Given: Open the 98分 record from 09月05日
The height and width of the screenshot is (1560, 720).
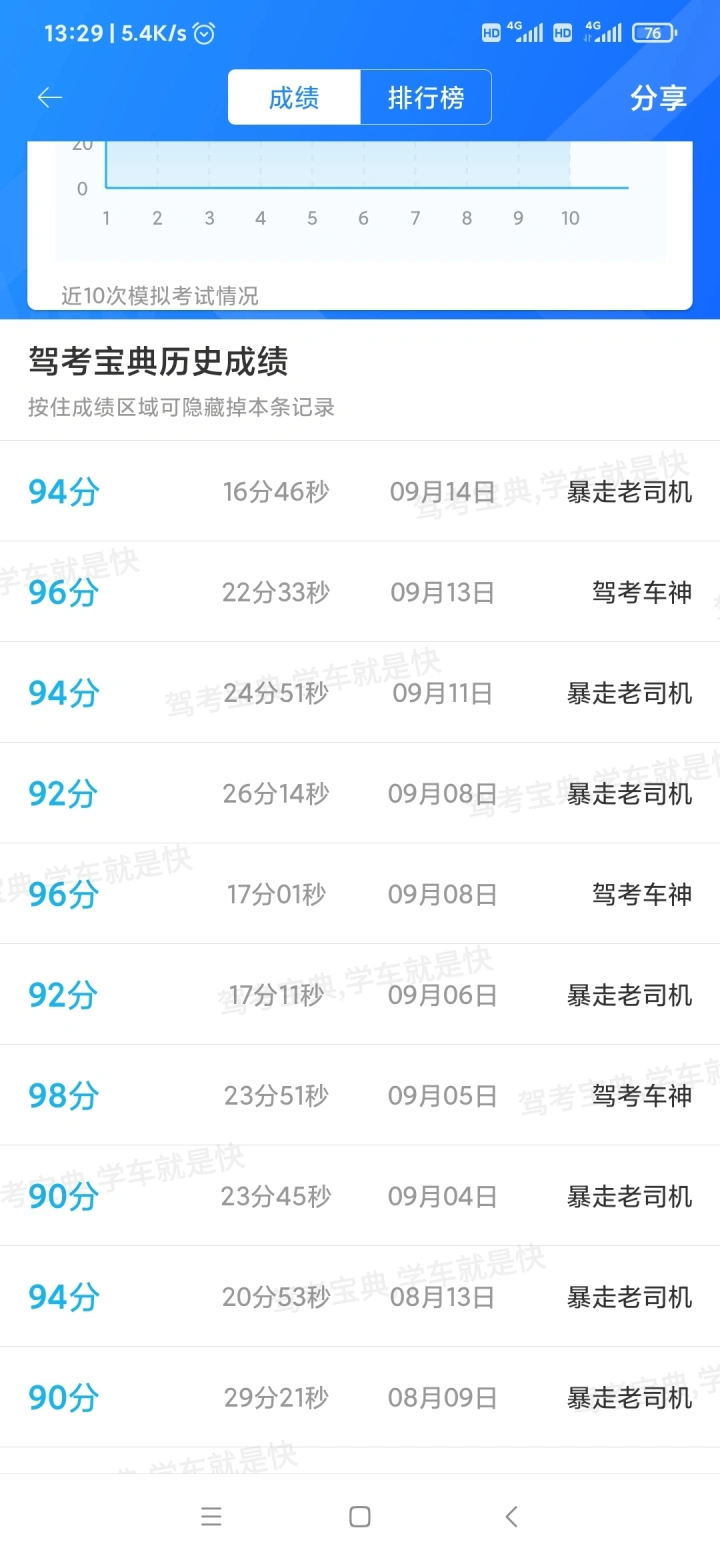Looking at the screenshot, I should (x=360, y=1095).
